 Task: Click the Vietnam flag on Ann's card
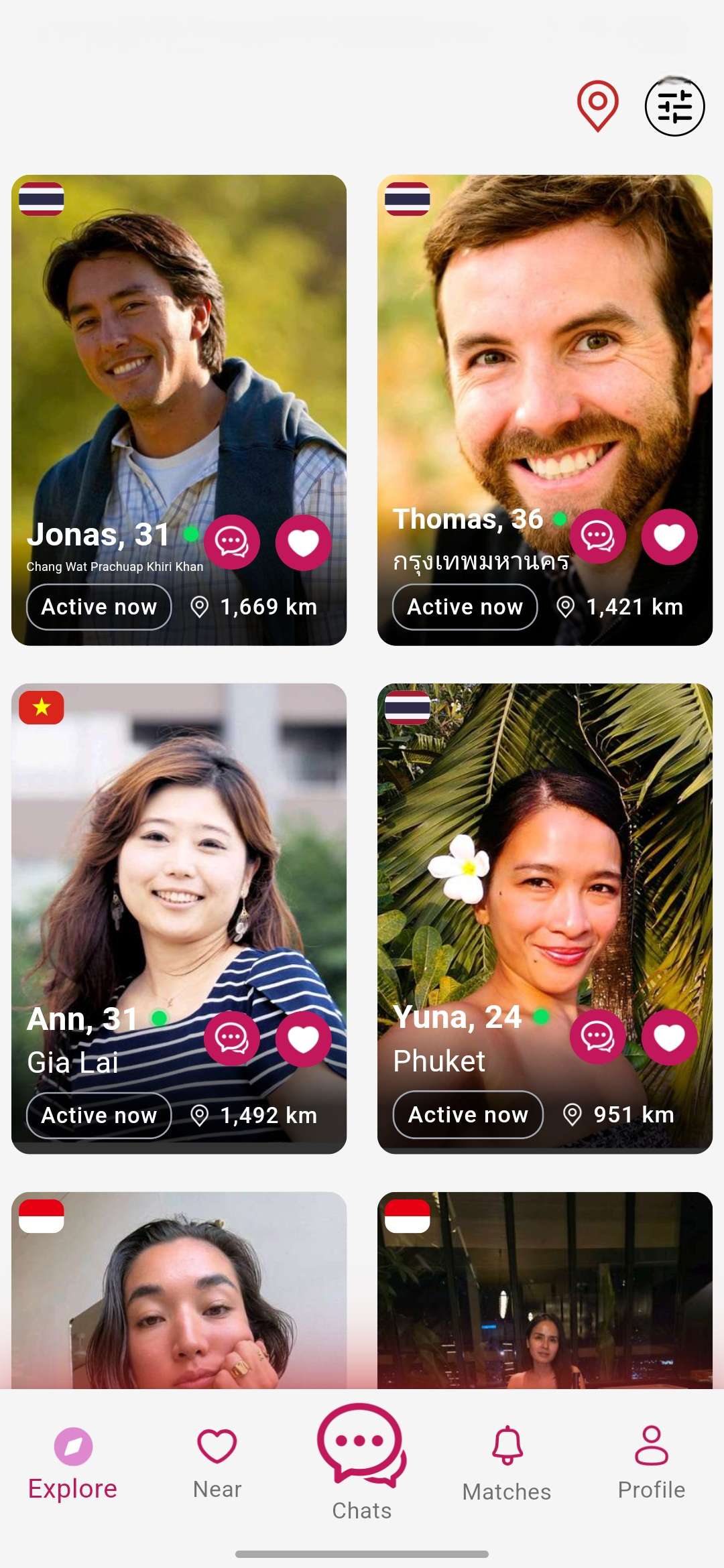[x=42, y=706]
